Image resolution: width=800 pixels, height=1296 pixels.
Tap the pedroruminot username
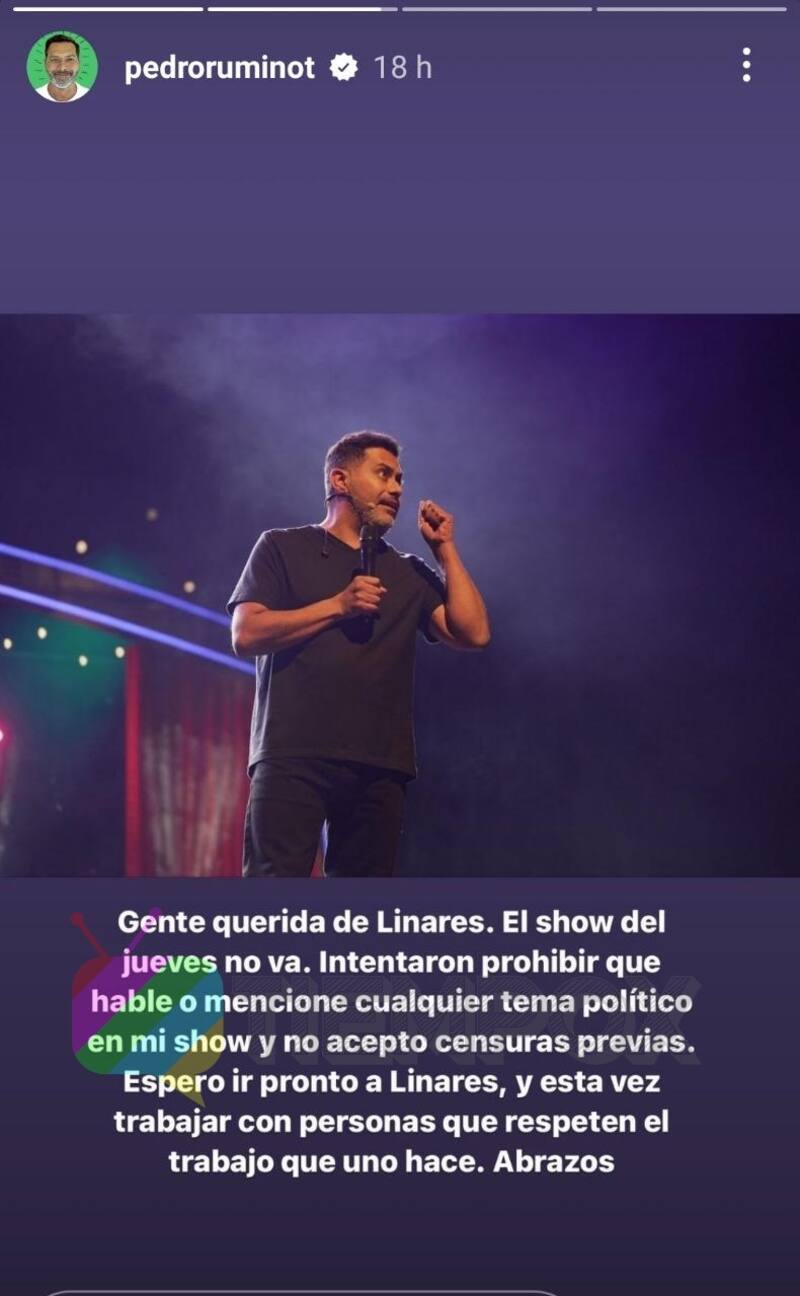pyautogui.click(x=219, y=68)
